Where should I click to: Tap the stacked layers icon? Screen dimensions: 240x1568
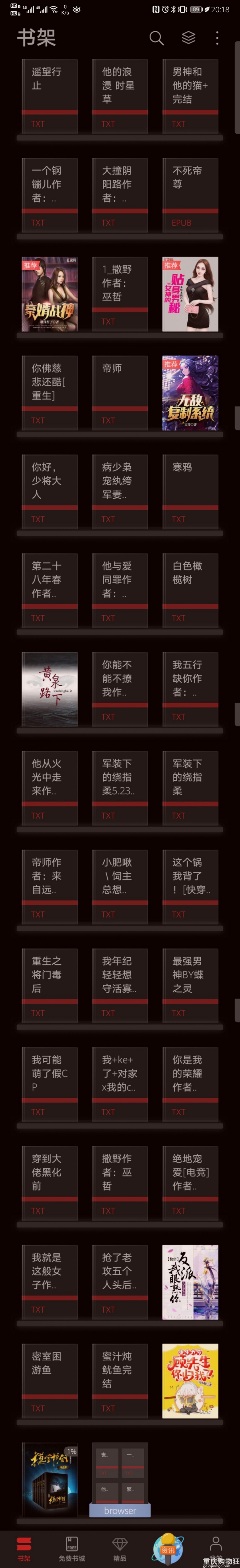[x=188, y=38]
